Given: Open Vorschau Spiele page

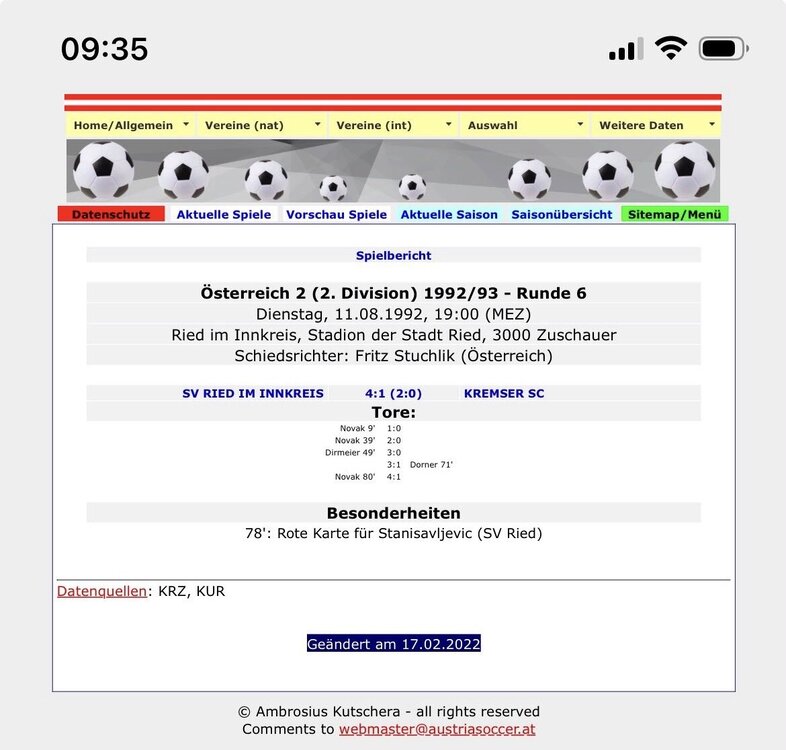Looking at the screenshot, I should point(336,214).
